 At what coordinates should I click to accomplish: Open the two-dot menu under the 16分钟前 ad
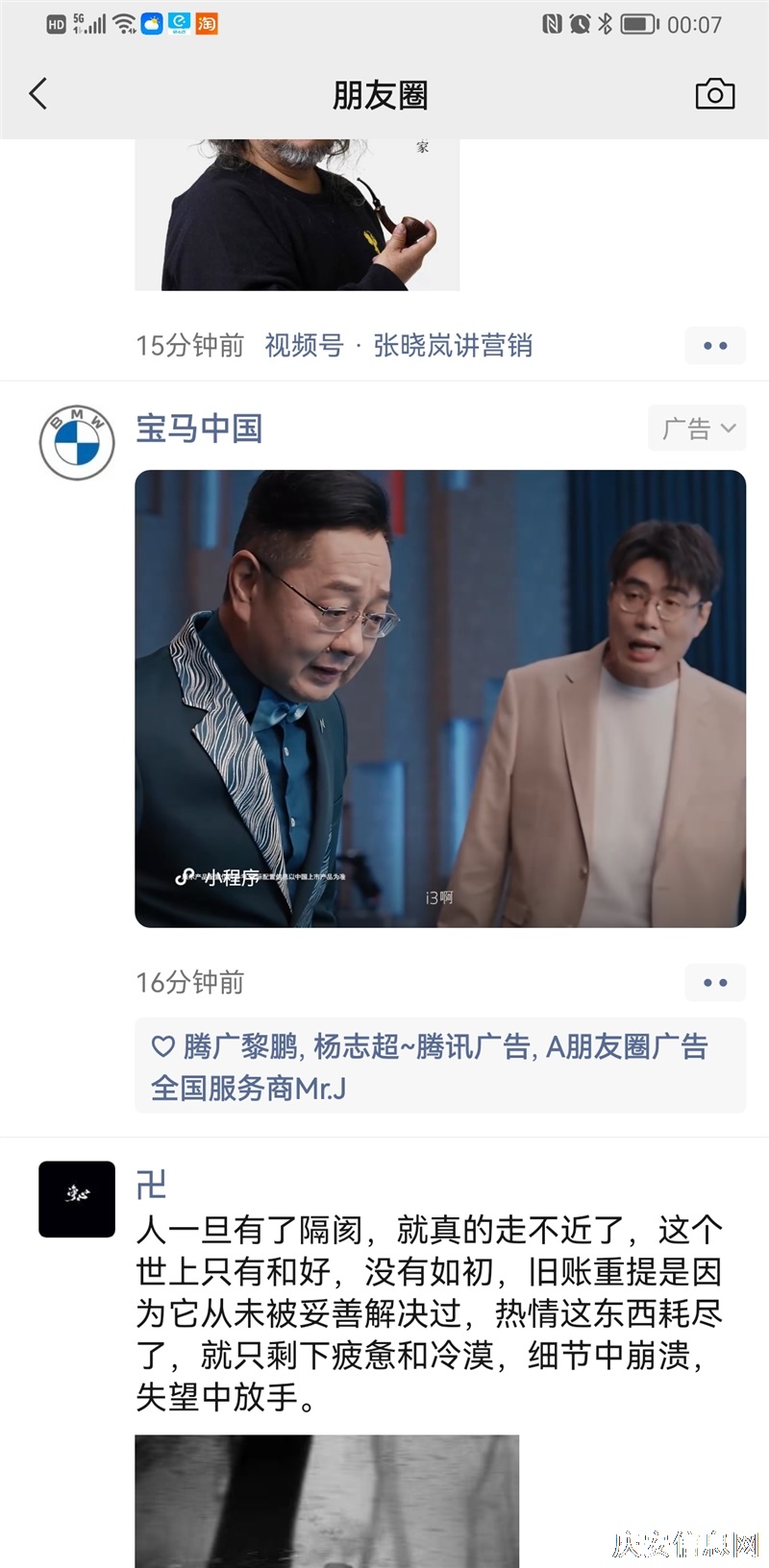[x=715, y=982]
